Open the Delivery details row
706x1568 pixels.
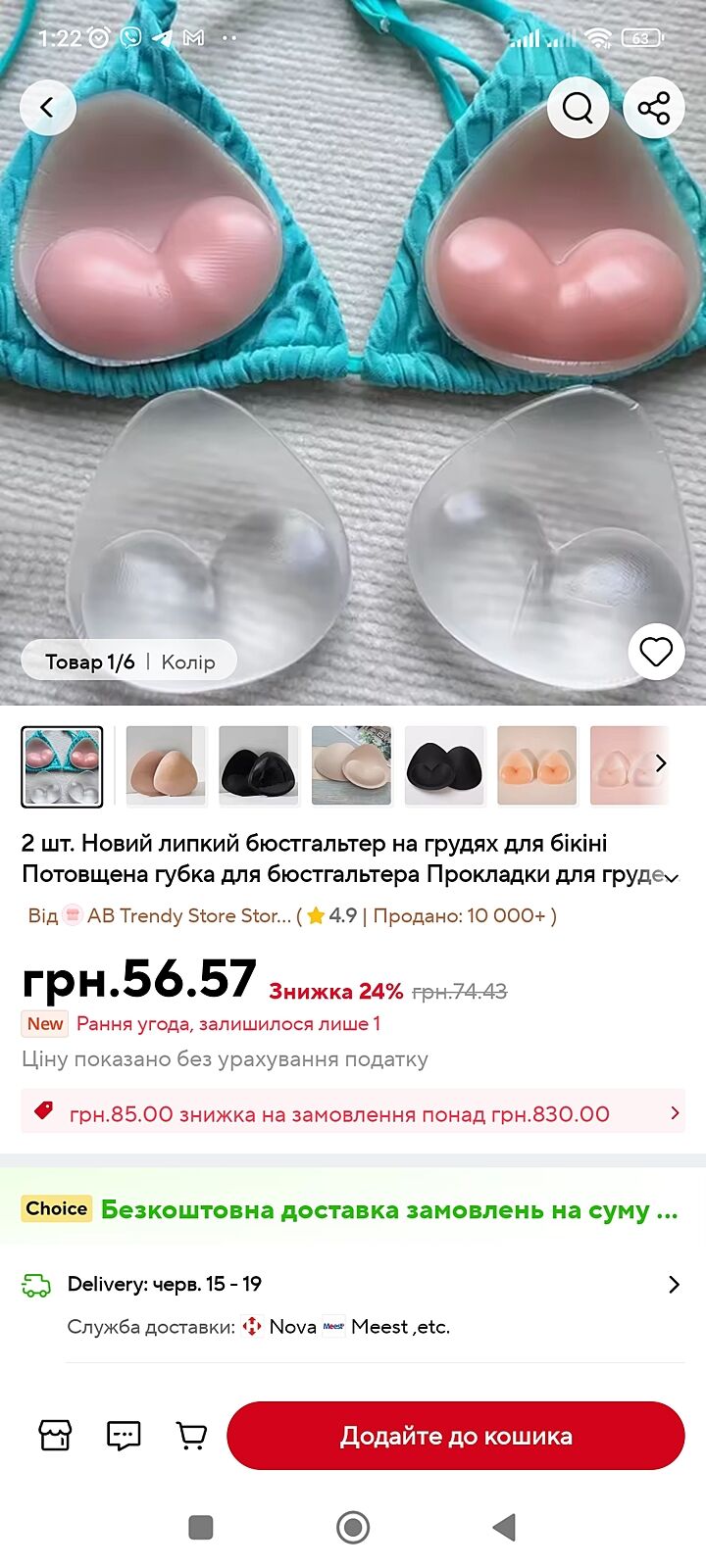pos(353,1284)
